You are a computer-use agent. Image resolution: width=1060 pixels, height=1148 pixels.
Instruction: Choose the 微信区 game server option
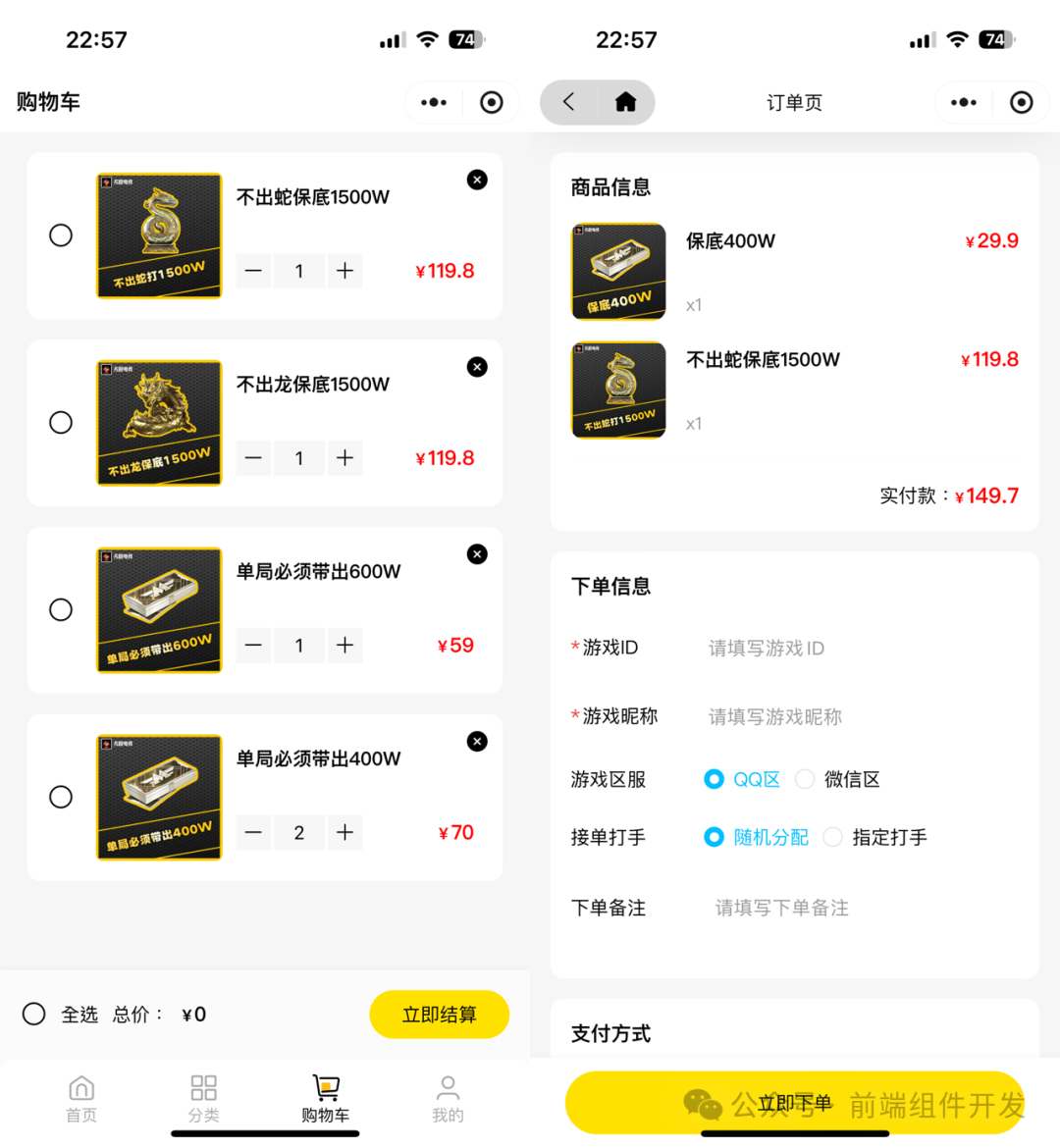pyautogui.click(x=805, y=779)
